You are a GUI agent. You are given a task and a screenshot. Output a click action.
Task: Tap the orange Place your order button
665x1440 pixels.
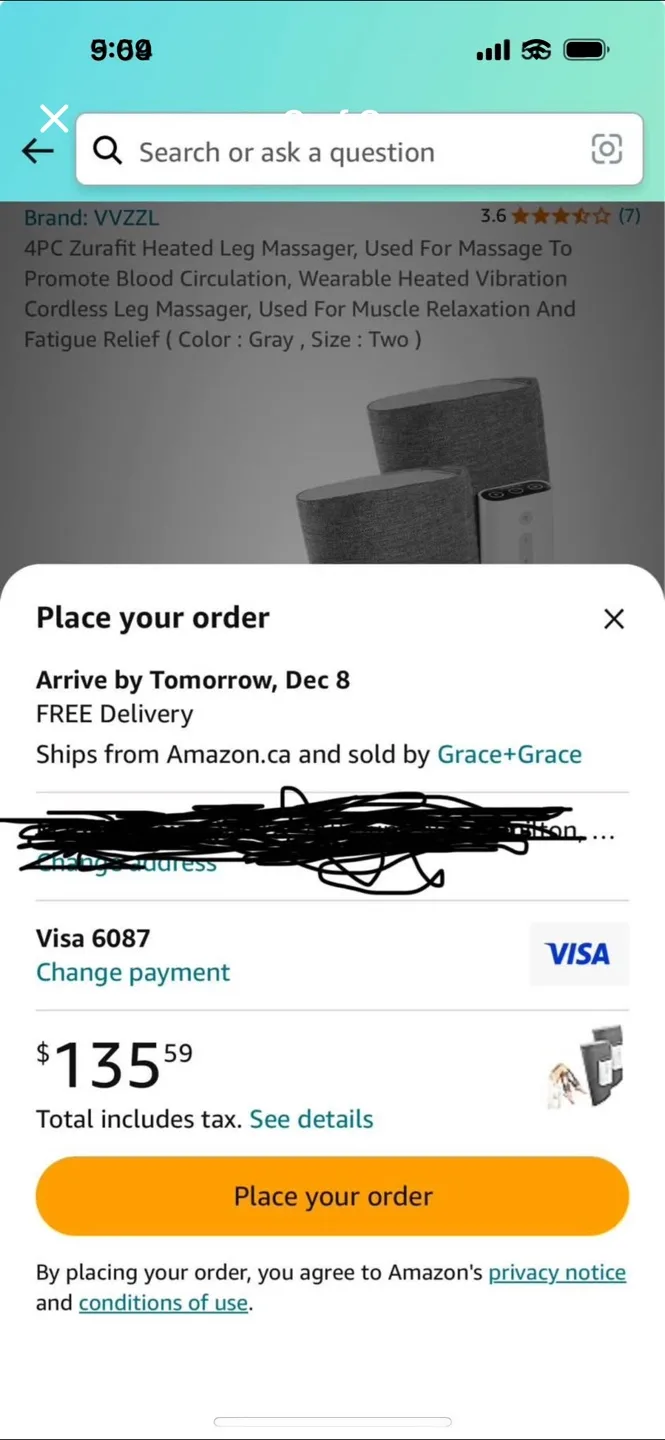click(x=332, y=1196)
